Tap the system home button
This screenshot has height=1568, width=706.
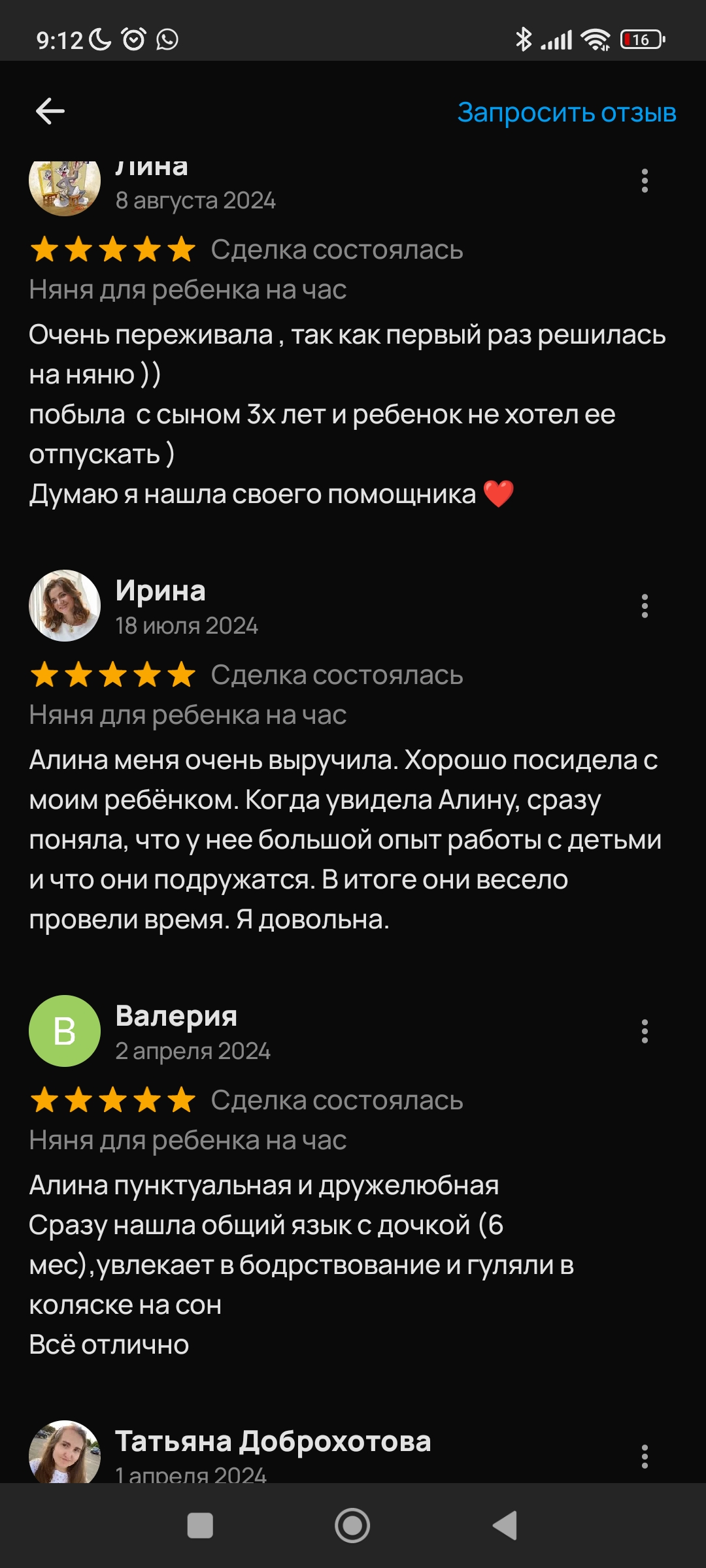[352, 1526]
